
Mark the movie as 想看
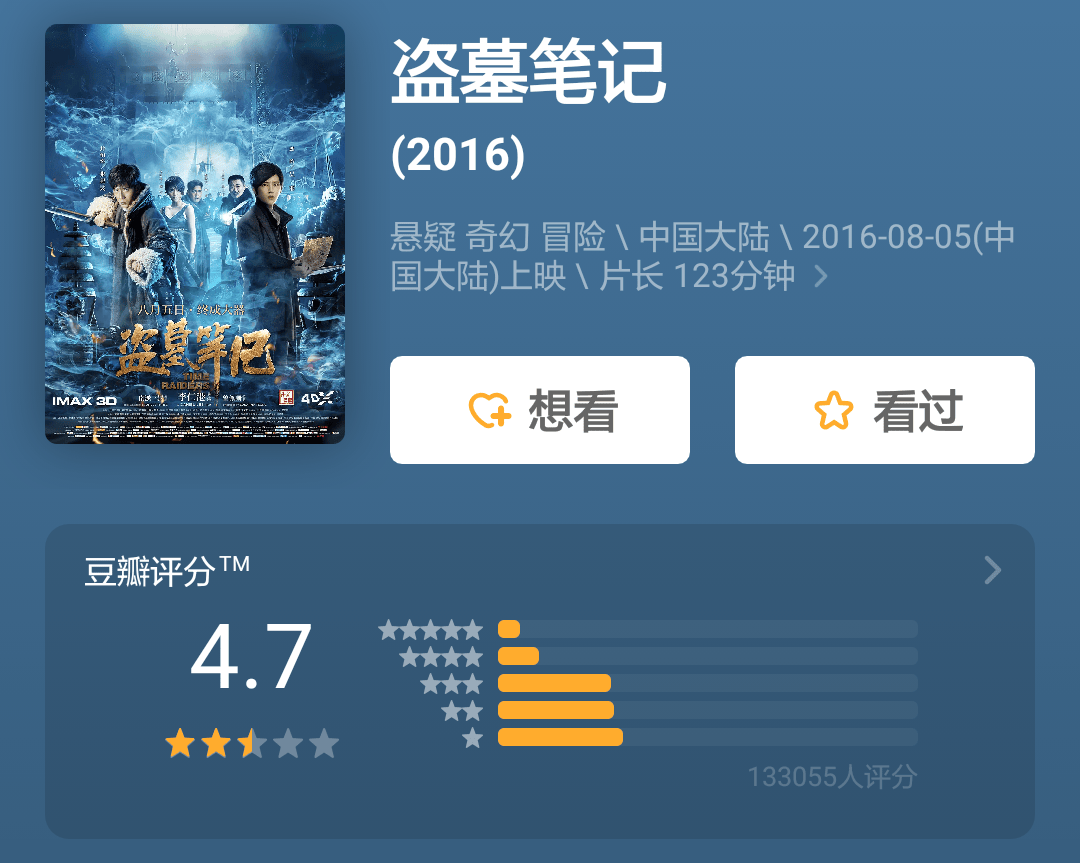click(539, 410)
